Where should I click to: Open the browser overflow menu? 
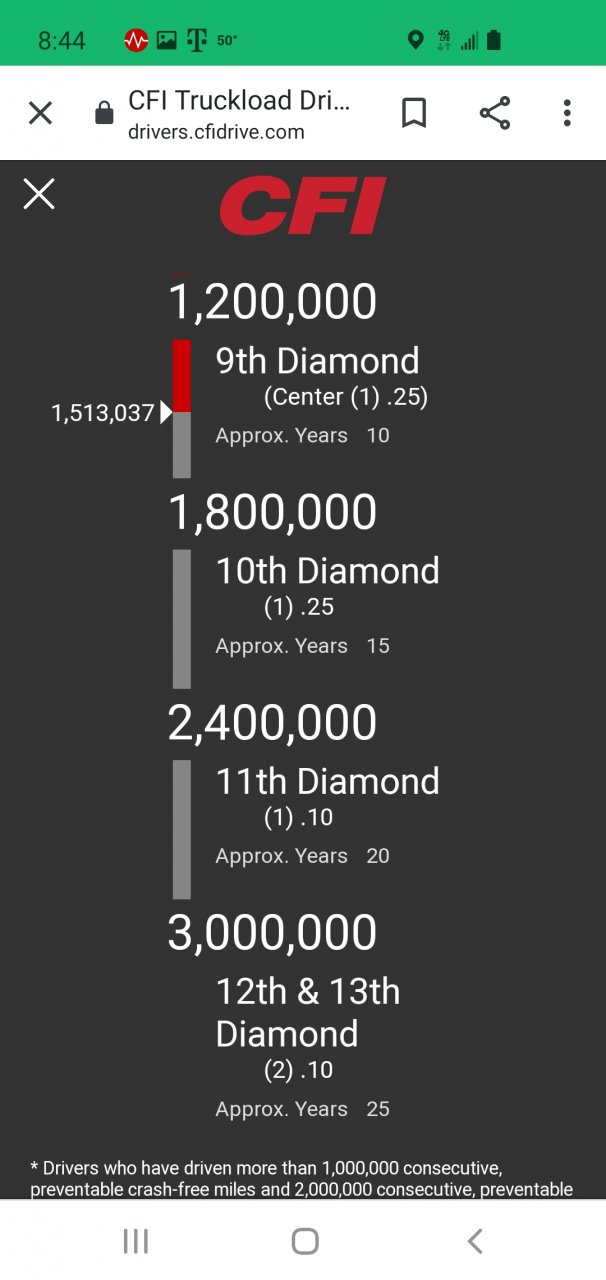pyautogui.click(x=567, y=113)
